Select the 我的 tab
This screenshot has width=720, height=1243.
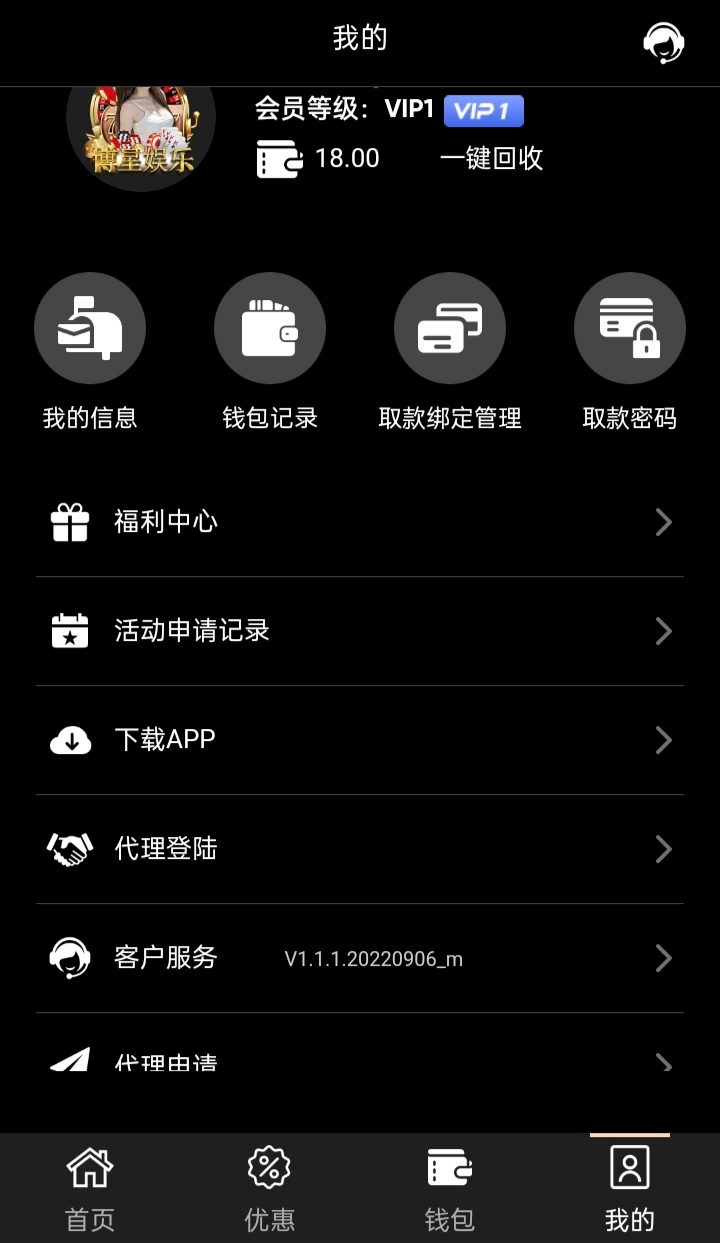(630, 1189)
